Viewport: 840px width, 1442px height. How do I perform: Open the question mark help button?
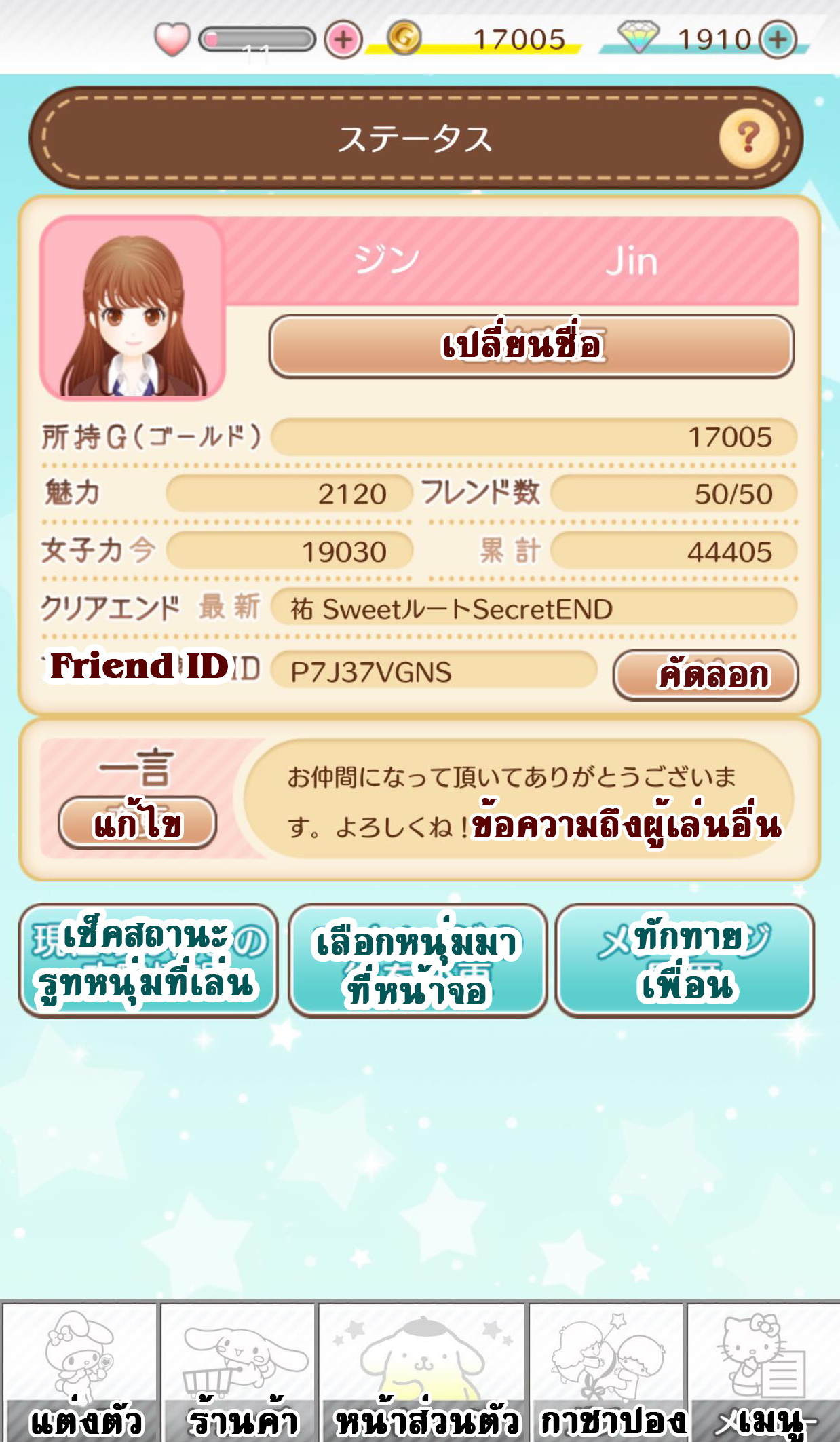tap(749, 138)
